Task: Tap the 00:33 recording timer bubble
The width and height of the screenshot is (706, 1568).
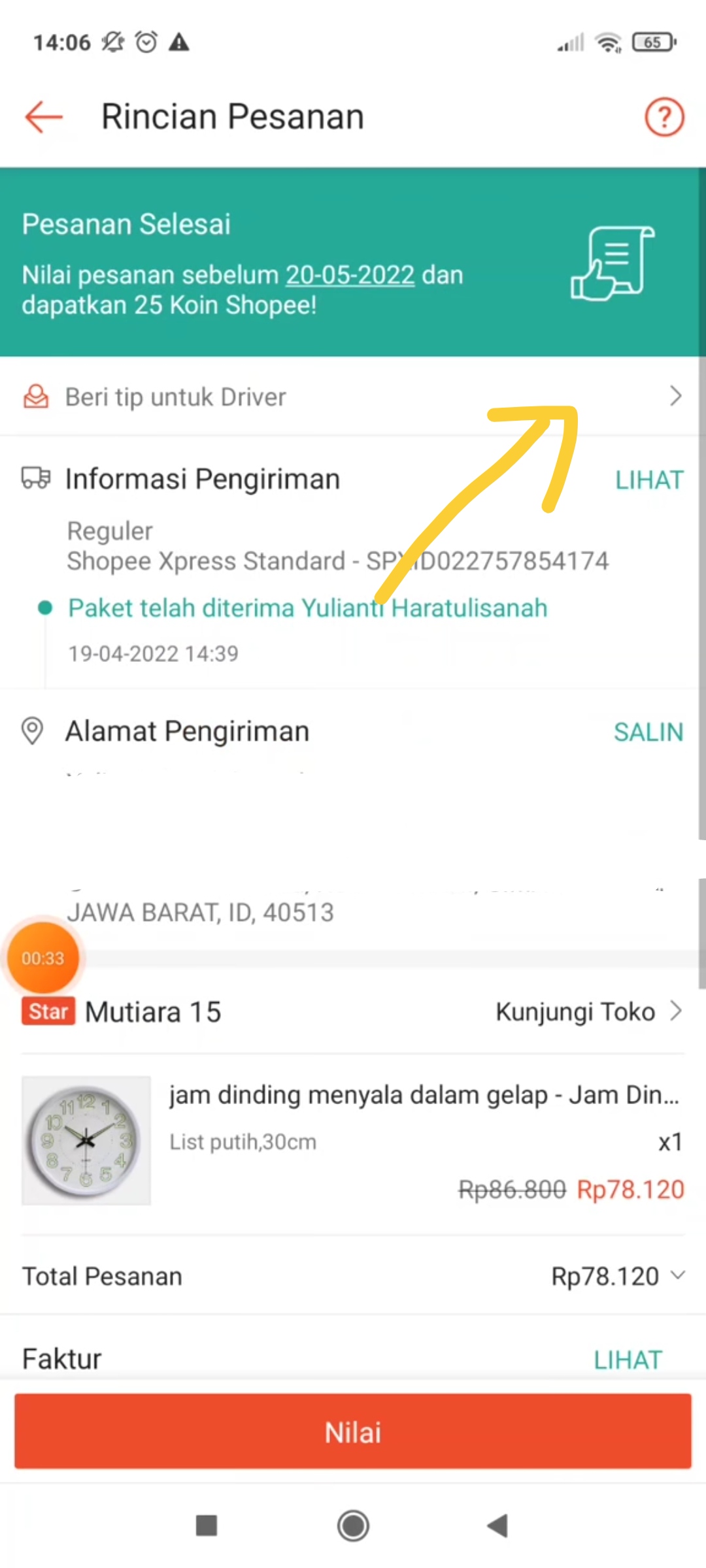Action: pos(43,957)
